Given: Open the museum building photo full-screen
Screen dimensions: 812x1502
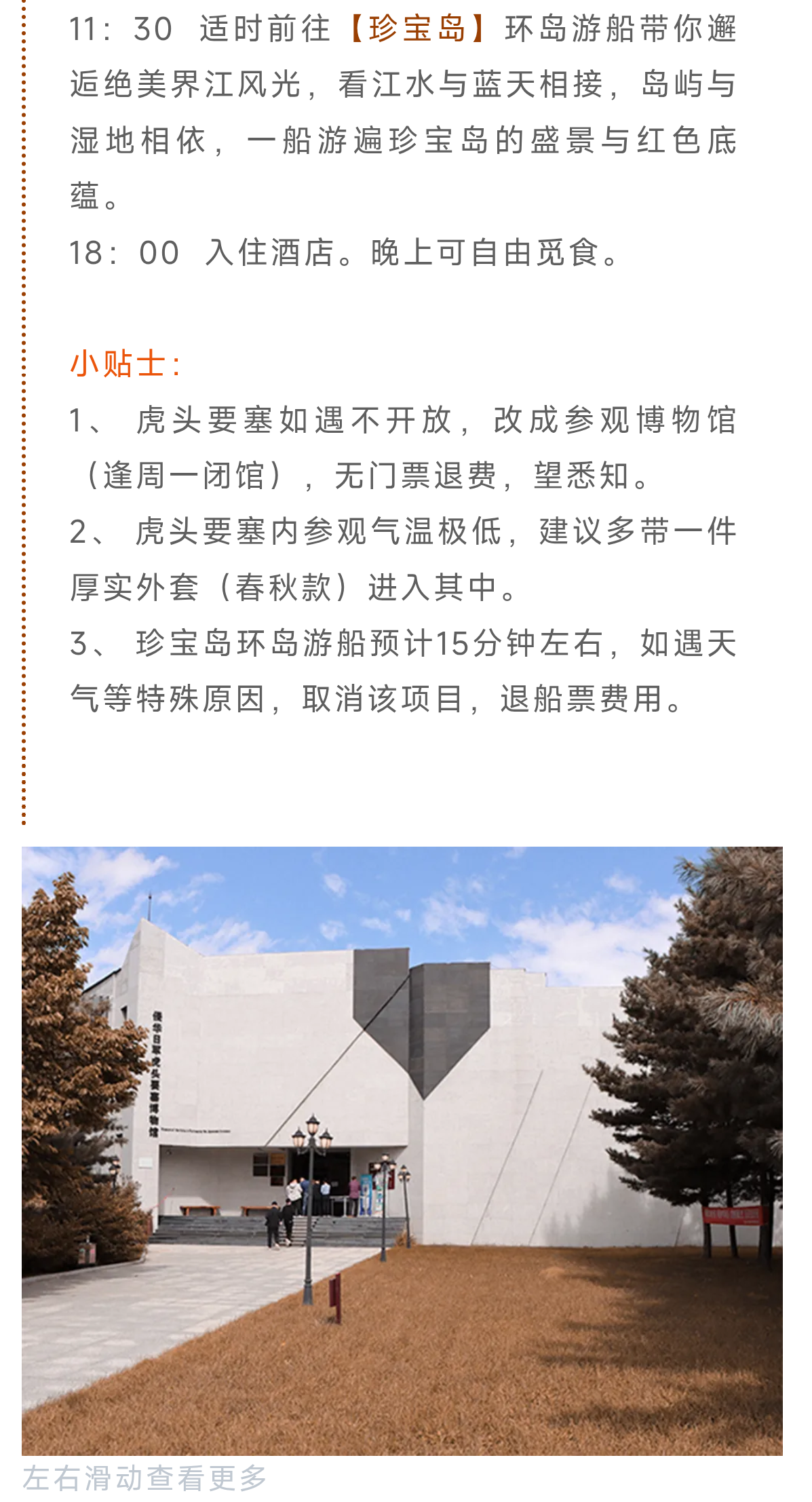Looking at the screenshot, I should (x=402, y=1151).
